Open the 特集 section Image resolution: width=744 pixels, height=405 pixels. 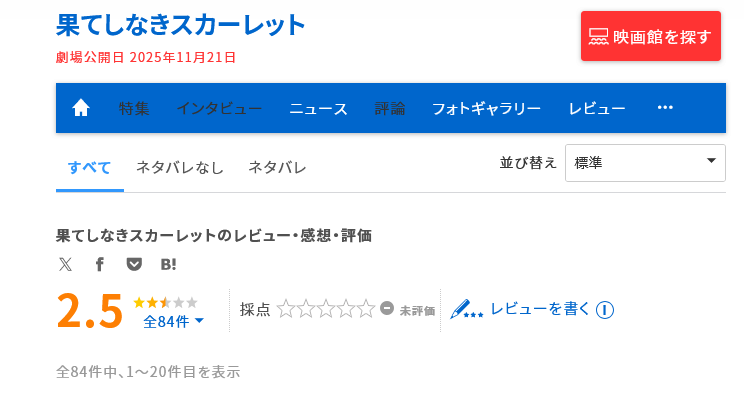133,108
